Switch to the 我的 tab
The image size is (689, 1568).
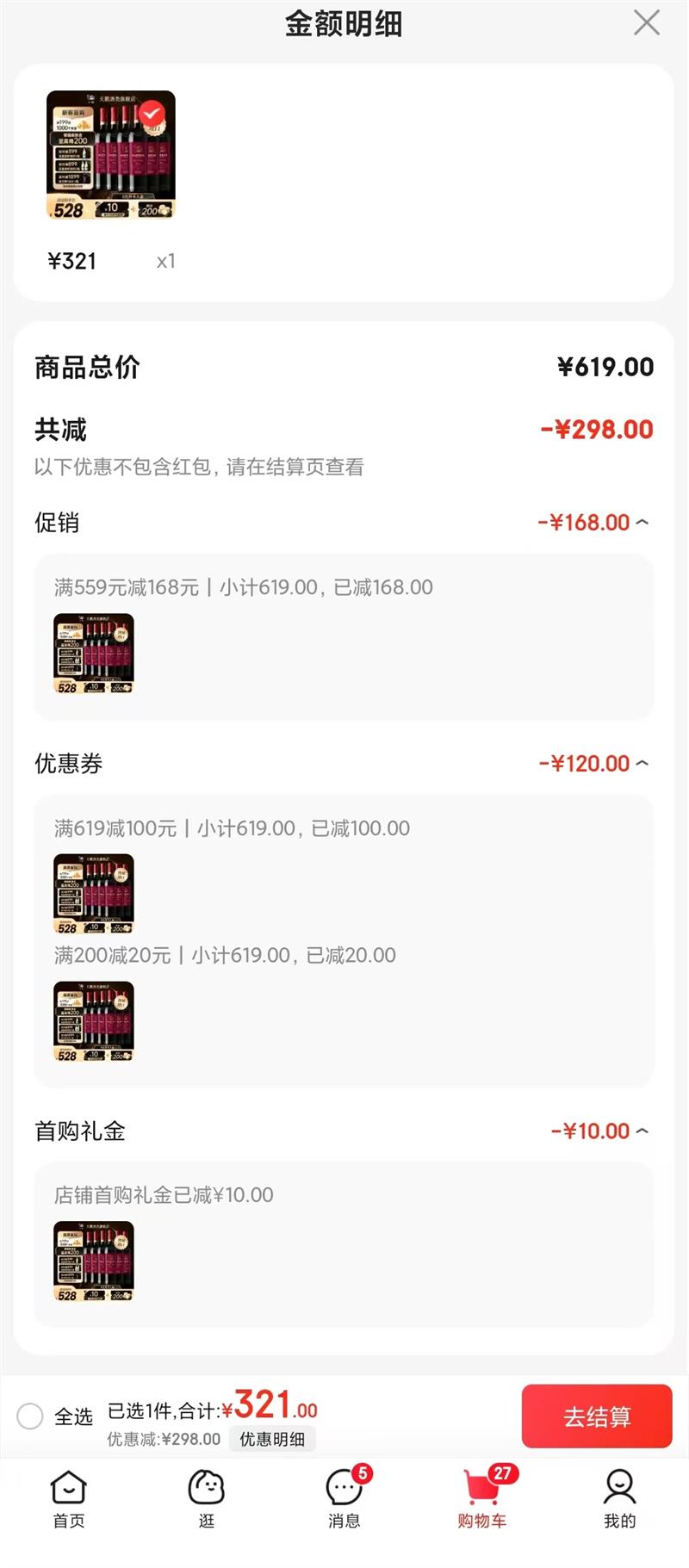620,1499
